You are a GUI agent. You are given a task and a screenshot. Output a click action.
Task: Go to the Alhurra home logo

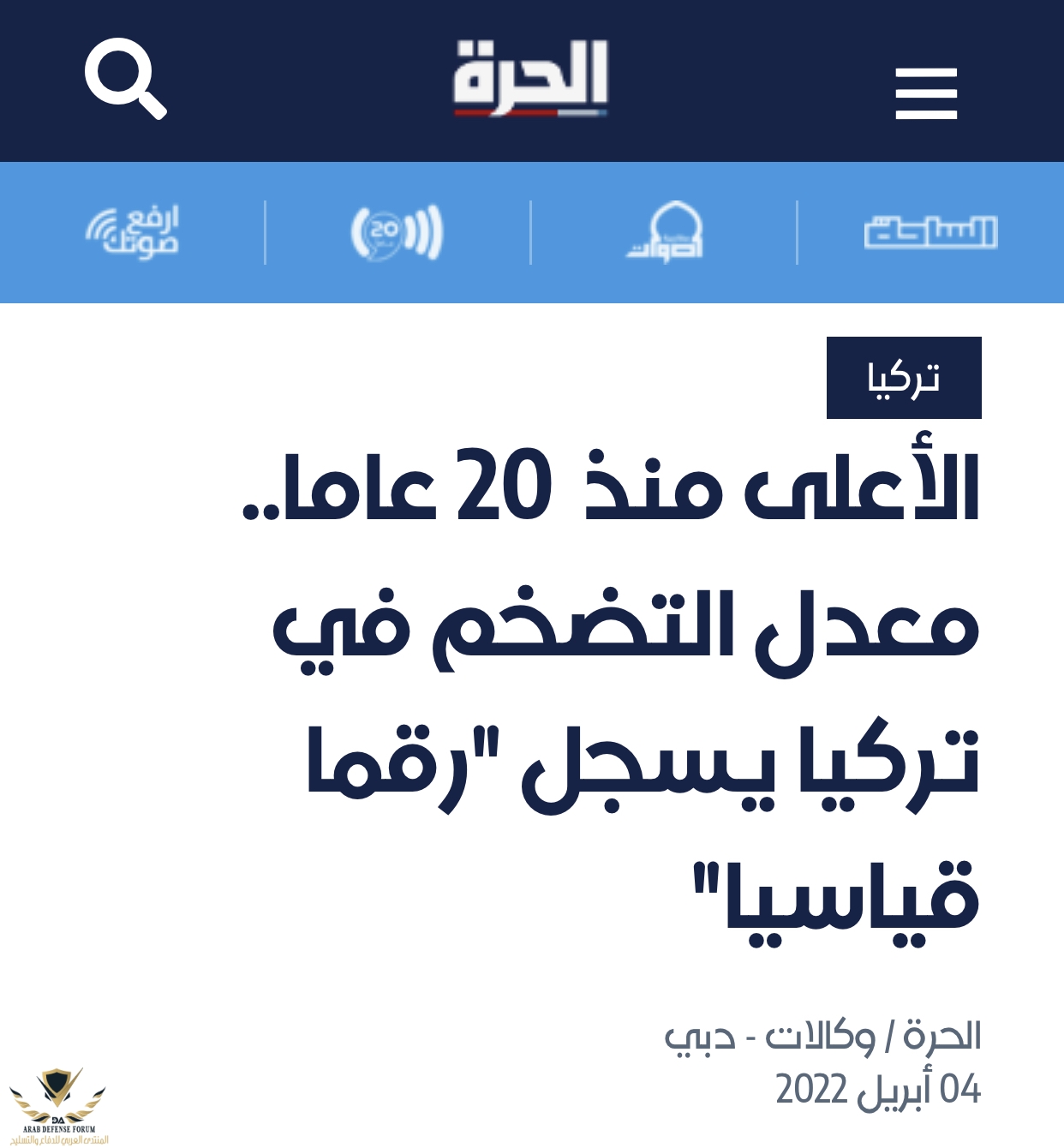[530, 79]
